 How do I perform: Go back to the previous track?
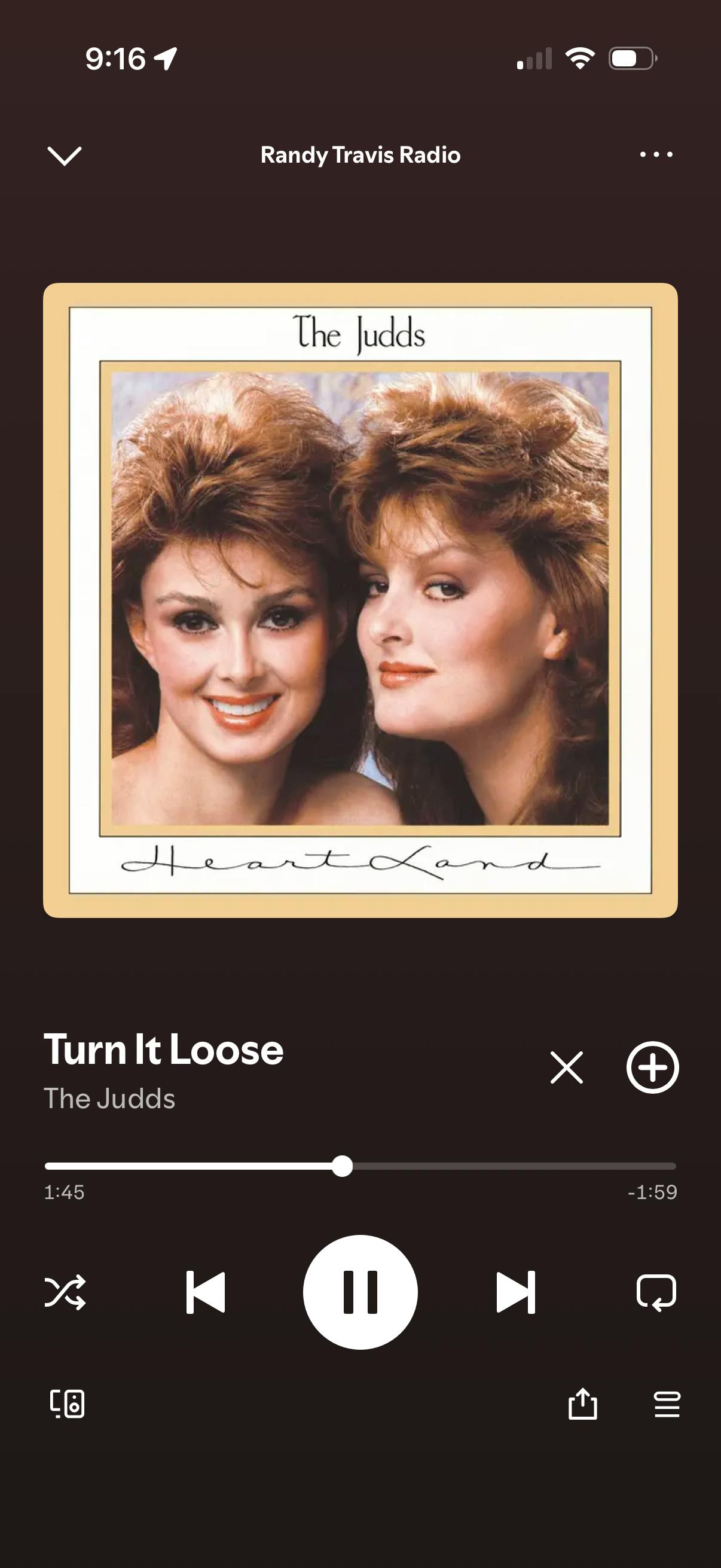pyautogui.click(x=206, y=1292)
